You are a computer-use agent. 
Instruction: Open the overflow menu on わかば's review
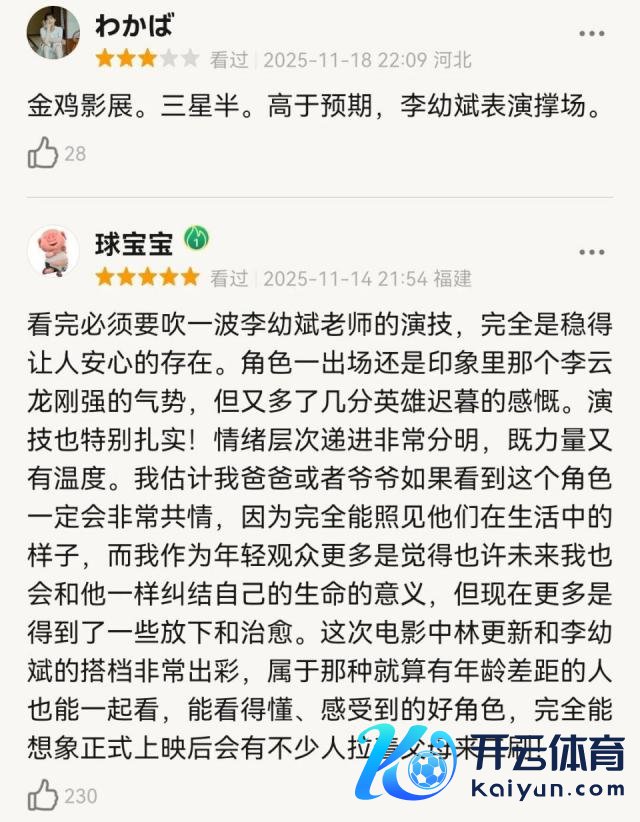pos(592,34)
